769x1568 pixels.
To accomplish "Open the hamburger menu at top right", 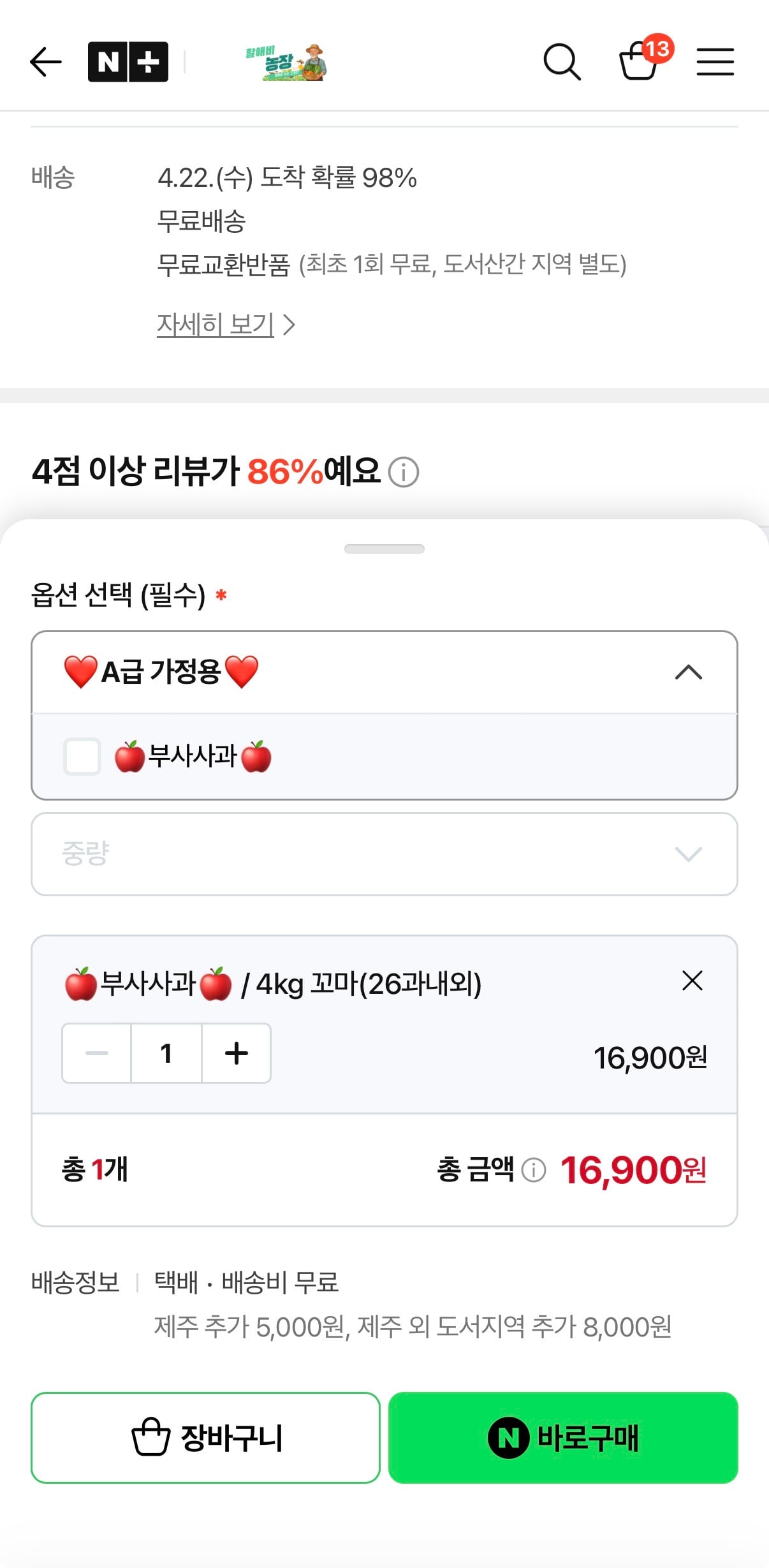I will (x=715, y=61).
